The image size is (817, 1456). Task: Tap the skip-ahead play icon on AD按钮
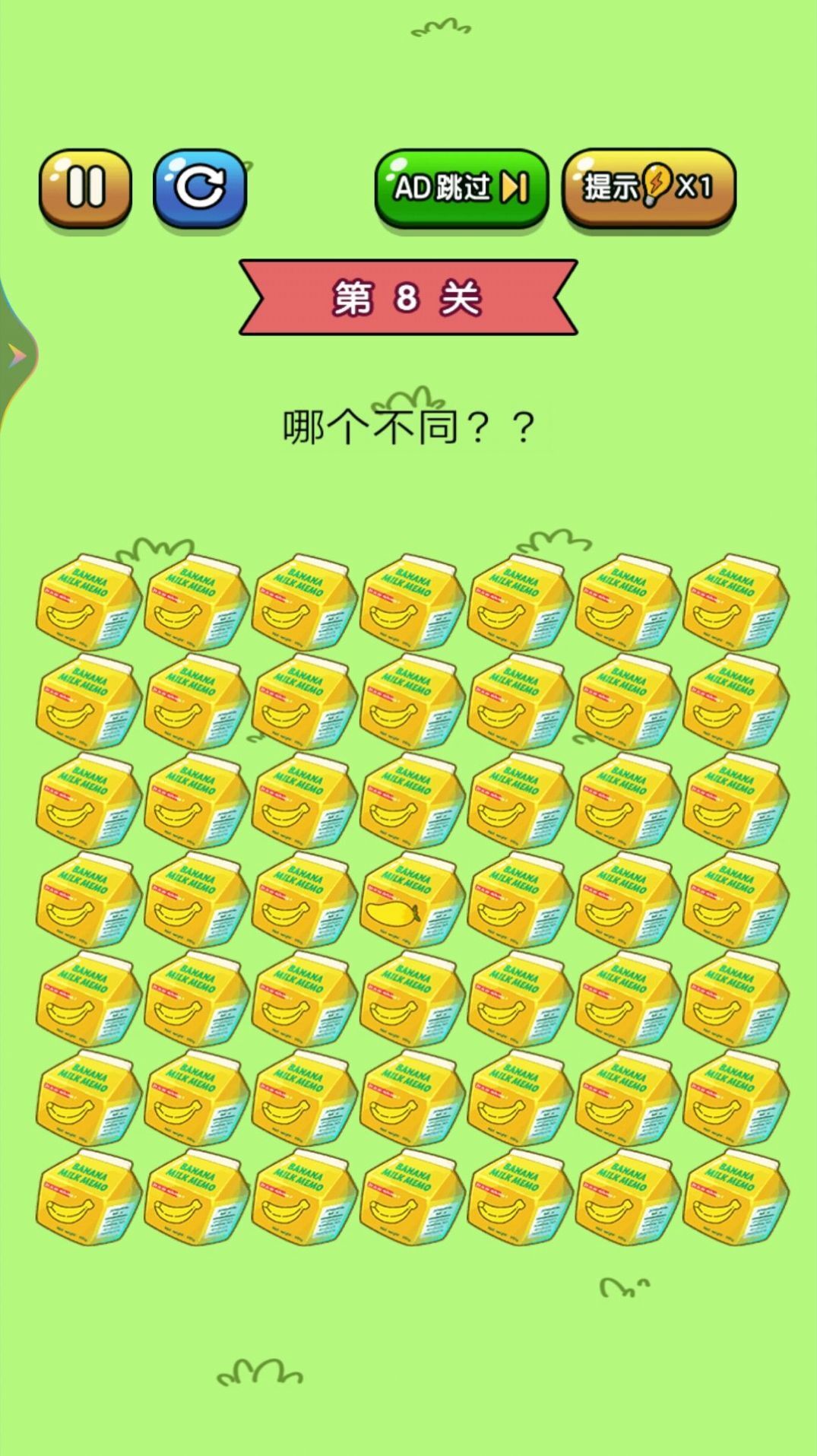tap(515, 189)
